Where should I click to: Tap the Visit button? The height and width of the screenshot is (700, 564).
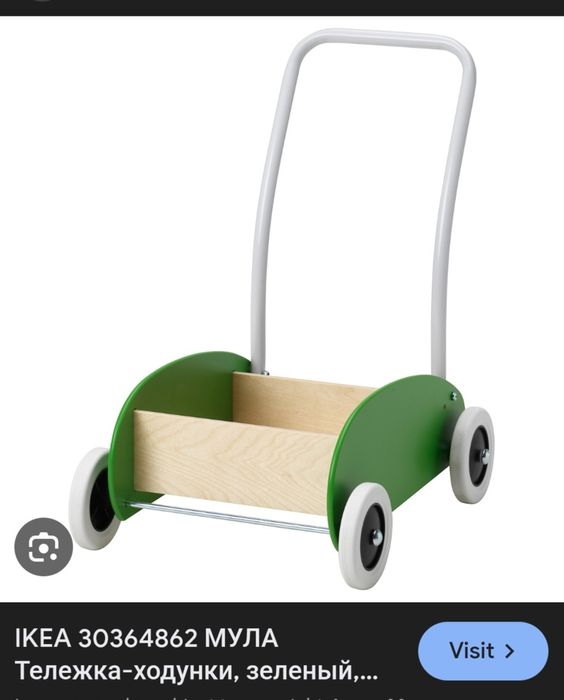tap(483, 650)
